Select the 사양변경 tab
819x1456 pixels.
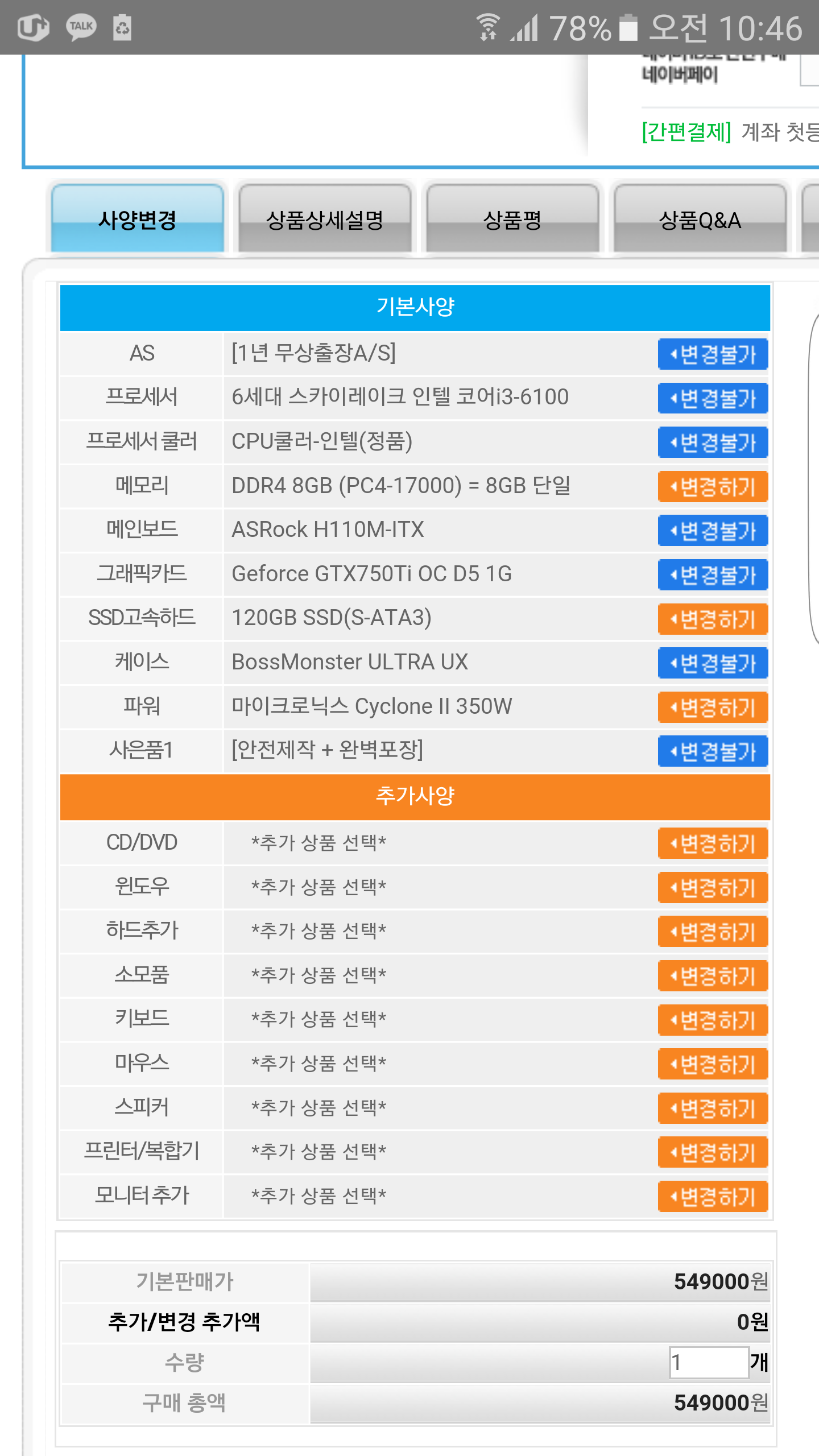click(138, 219)
